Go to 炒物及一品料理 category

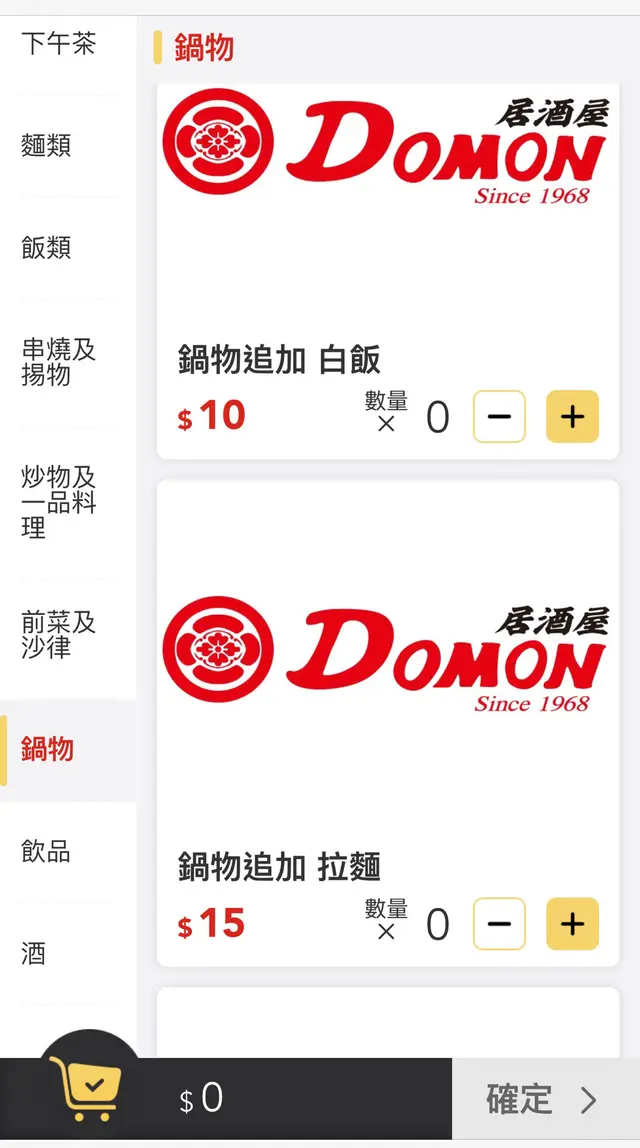(x=59, y=502)
